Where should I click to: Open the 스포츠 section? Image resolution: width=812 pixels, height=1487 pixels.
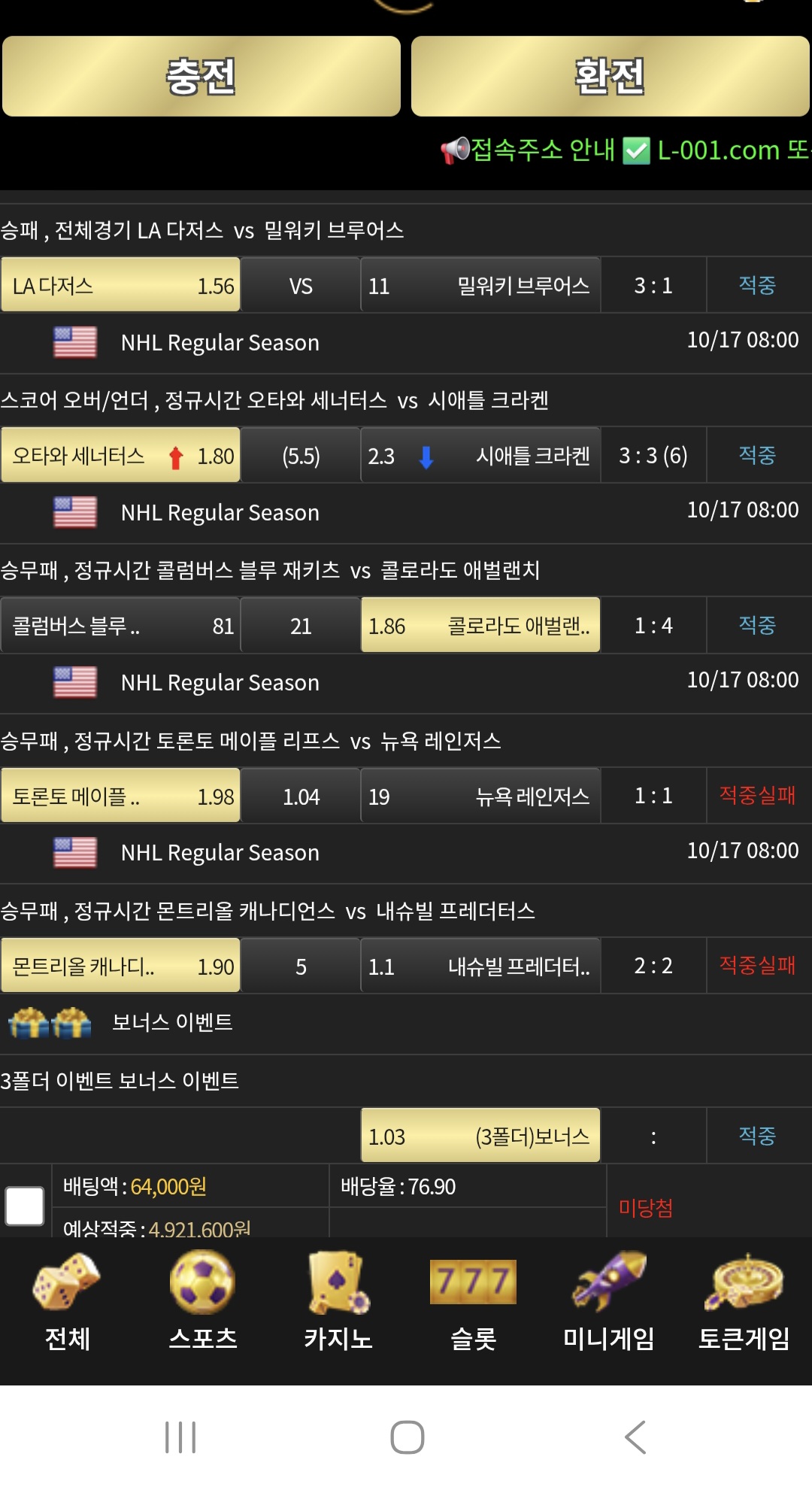[203, 1302]
